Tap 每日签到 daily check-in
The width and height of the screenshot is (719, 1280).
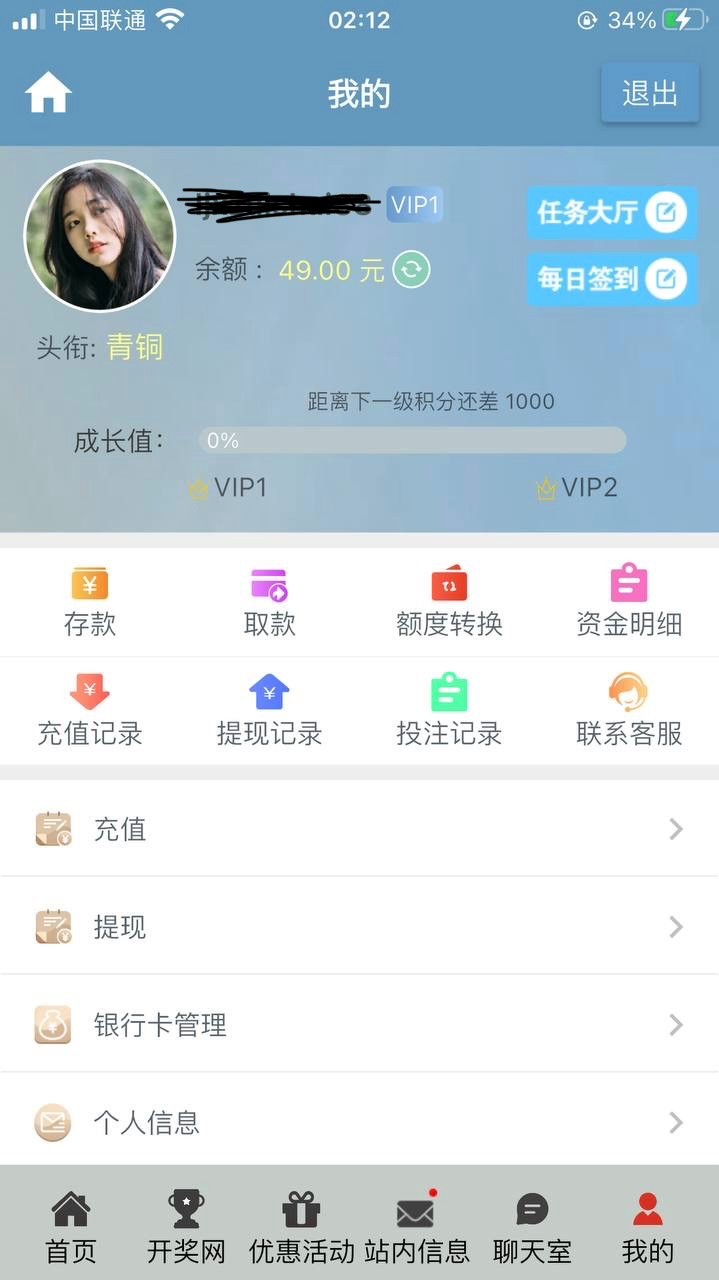click(x=611, y=279)
